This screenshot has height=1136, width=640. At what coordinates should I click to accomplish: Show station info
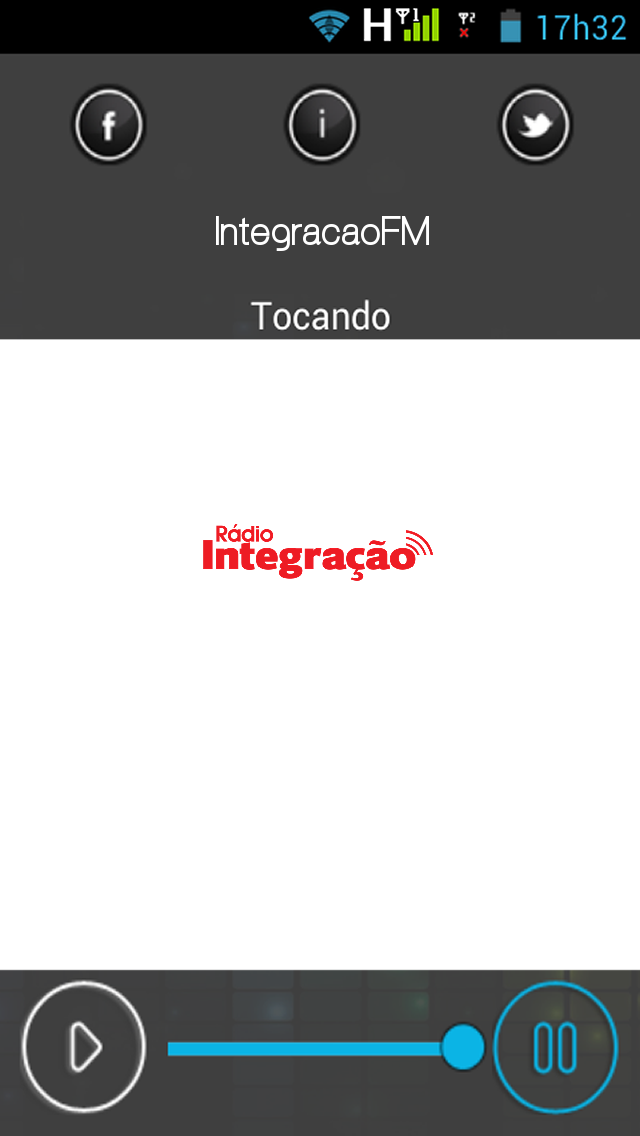pos(322,126)
